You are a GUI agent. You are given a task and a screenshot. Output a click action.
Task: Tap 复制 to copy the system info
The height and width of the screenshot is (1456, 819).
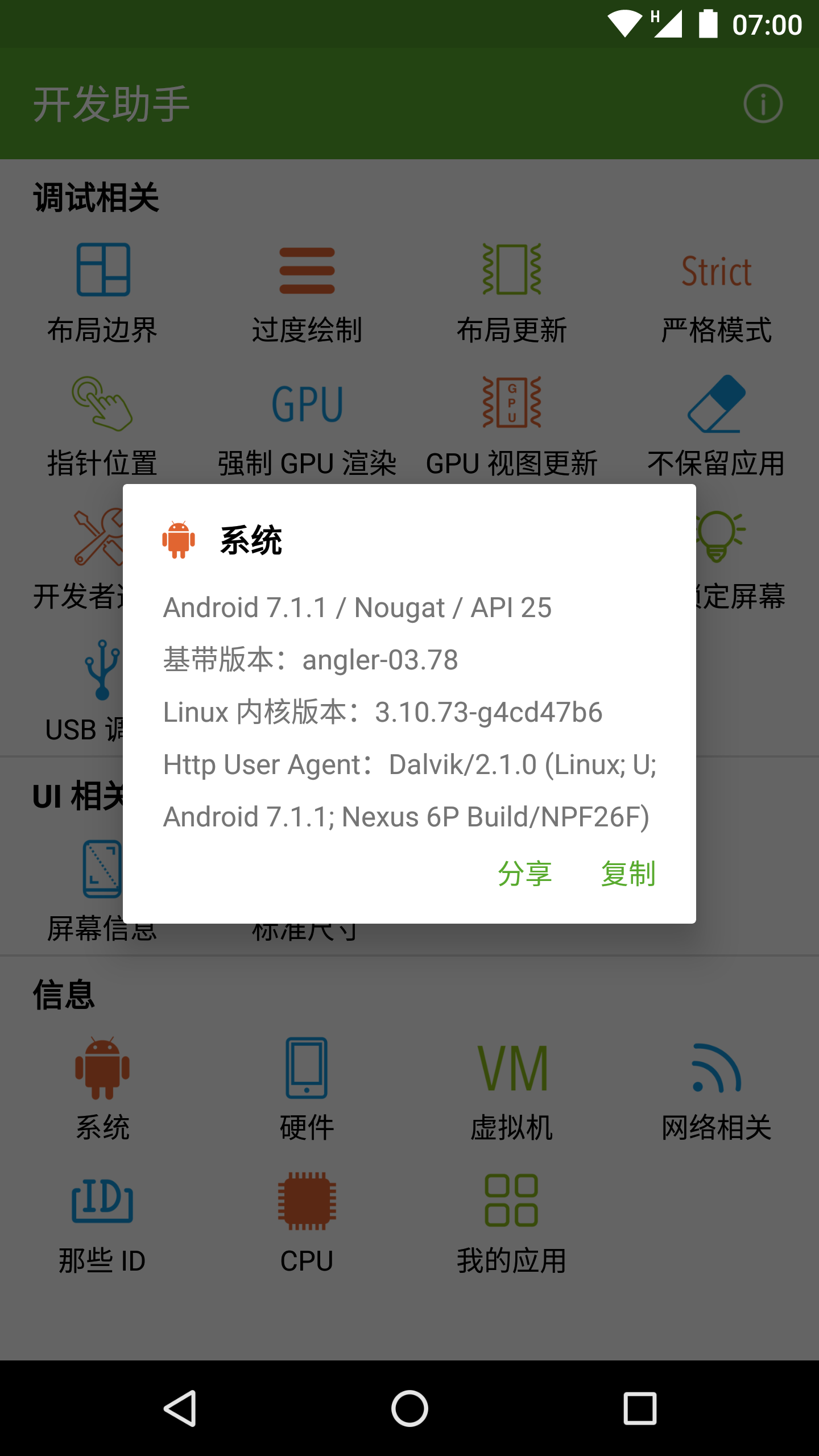(628, 874)
